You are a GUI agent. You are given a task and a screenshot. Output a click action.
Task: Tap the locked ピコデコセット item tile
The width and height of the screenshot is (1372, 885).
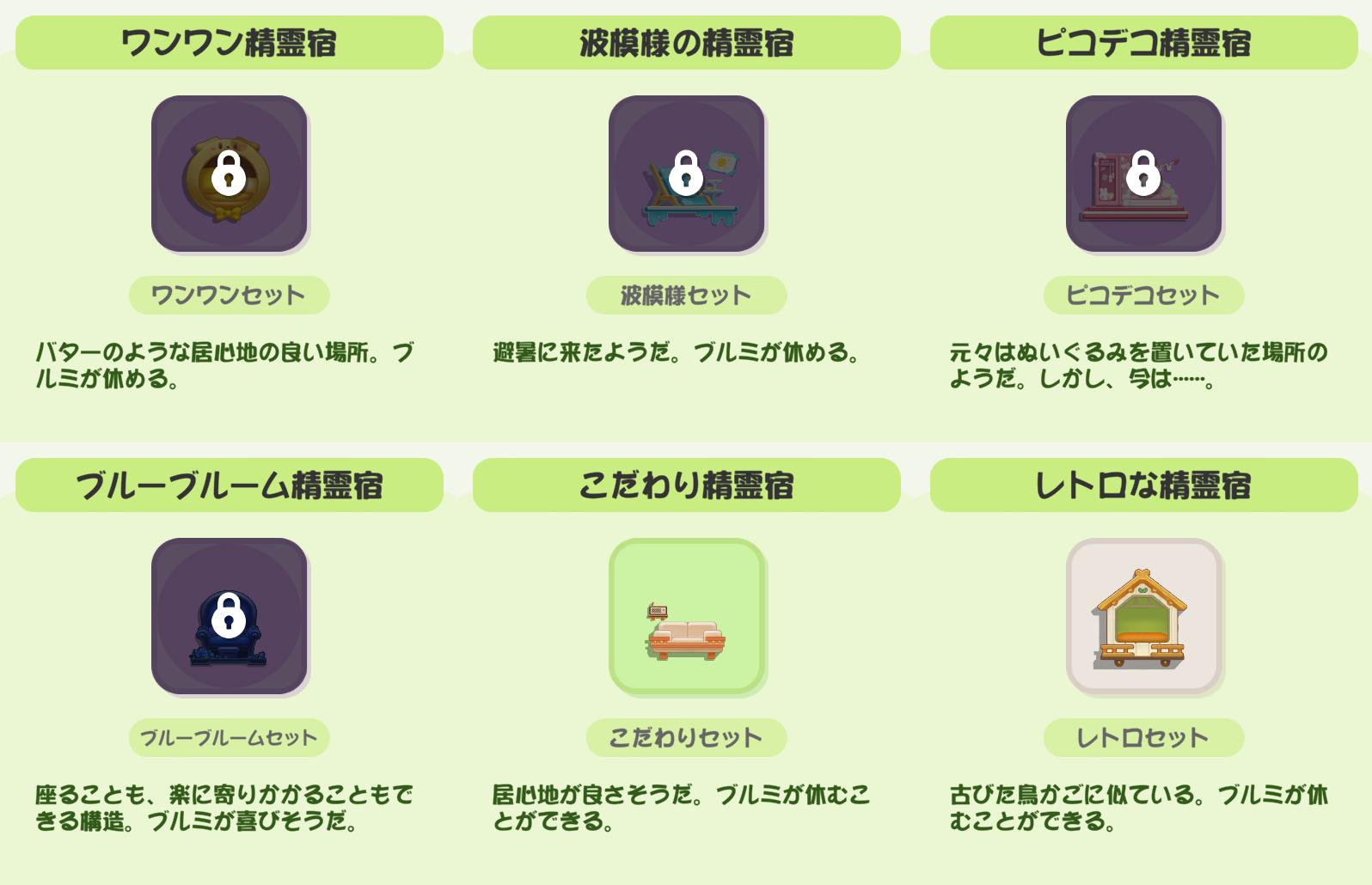(x=1144, y=174)
